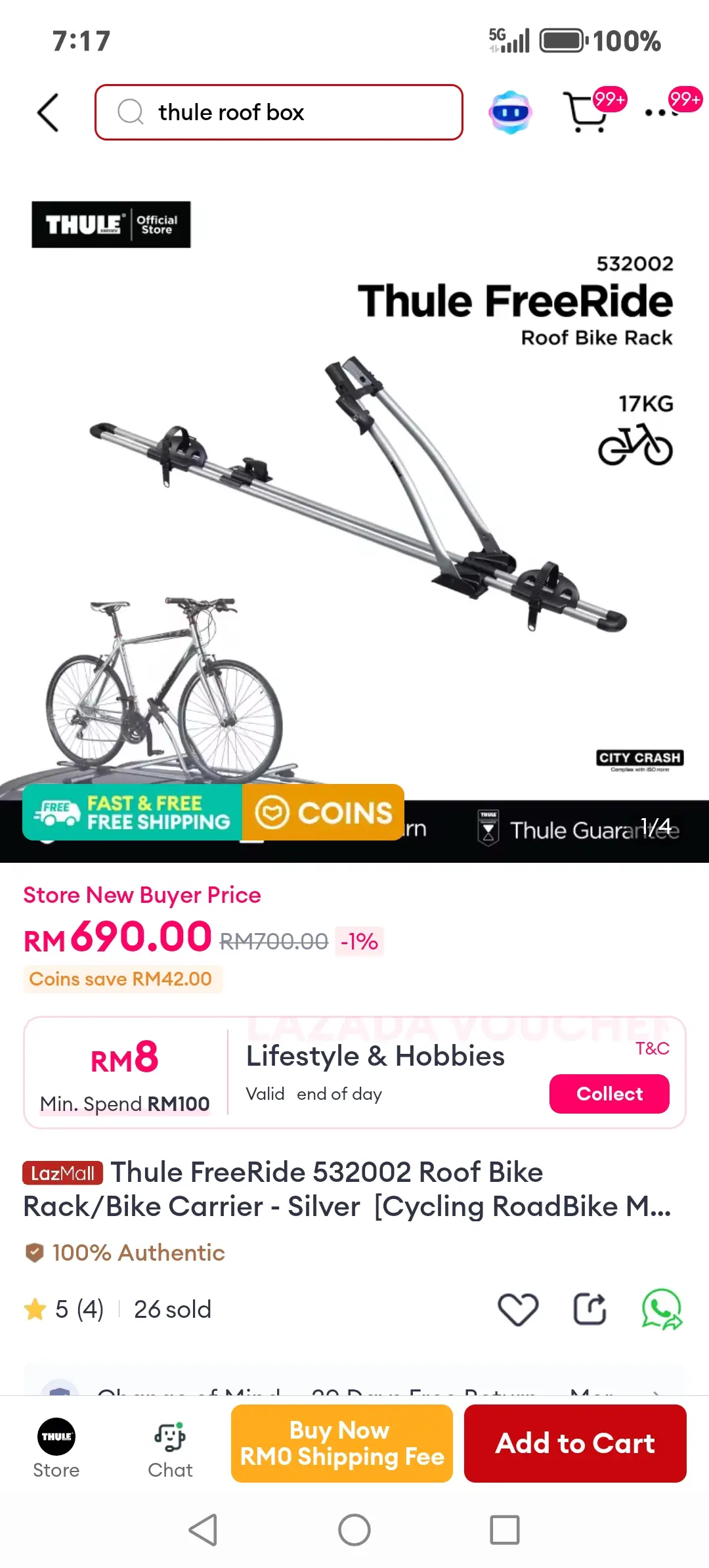The height and width of the screenshot is (1568, 709).
Task: Open the search box with thule roof box
Action: tap(279, 112)
